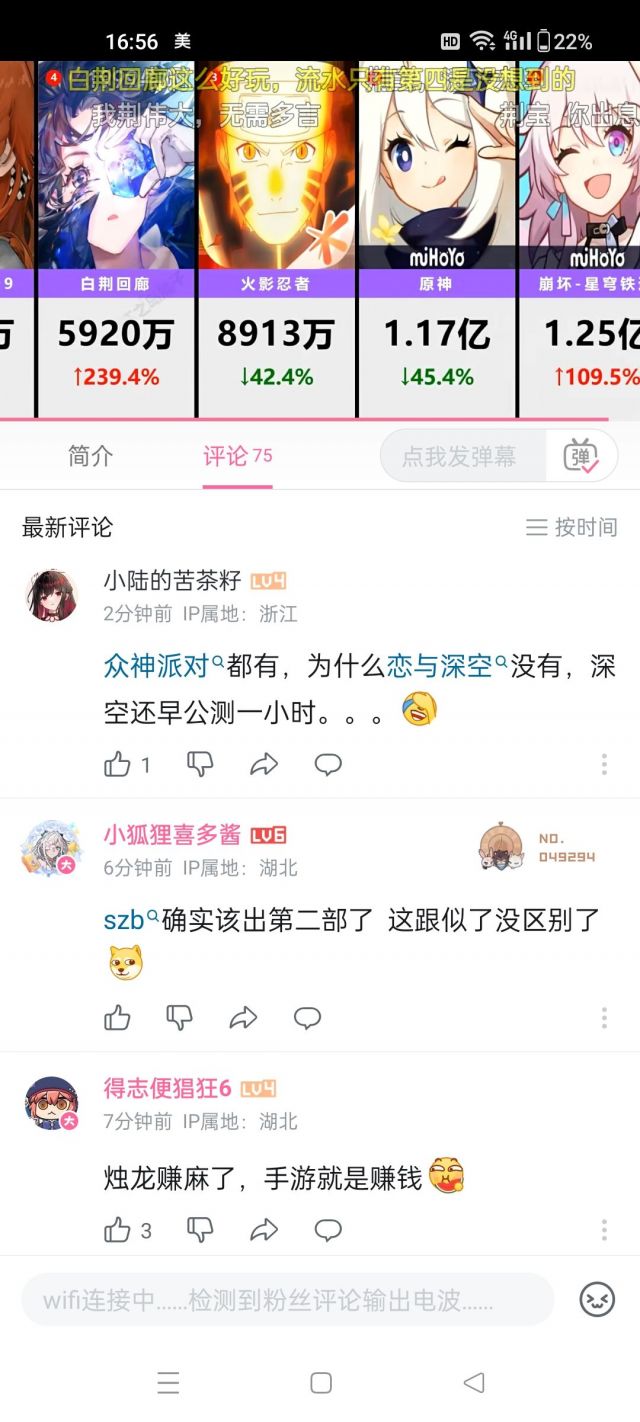Dislike 小陆的苦茶籽's comment
Image resolution: width=640 pixels, height=1422 pixels.
coord(201,765)
